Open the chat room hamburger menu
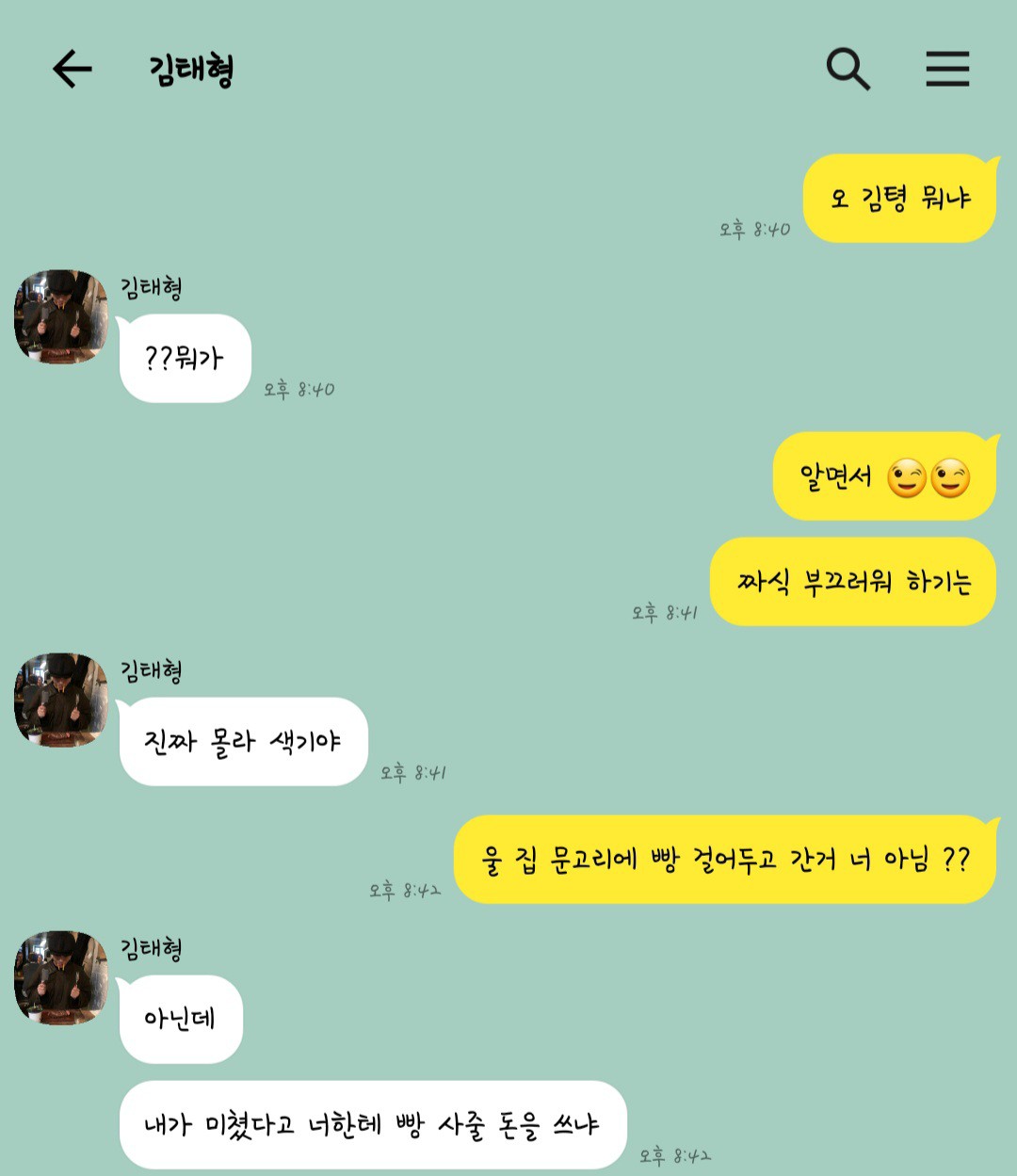 click(946, 70)
